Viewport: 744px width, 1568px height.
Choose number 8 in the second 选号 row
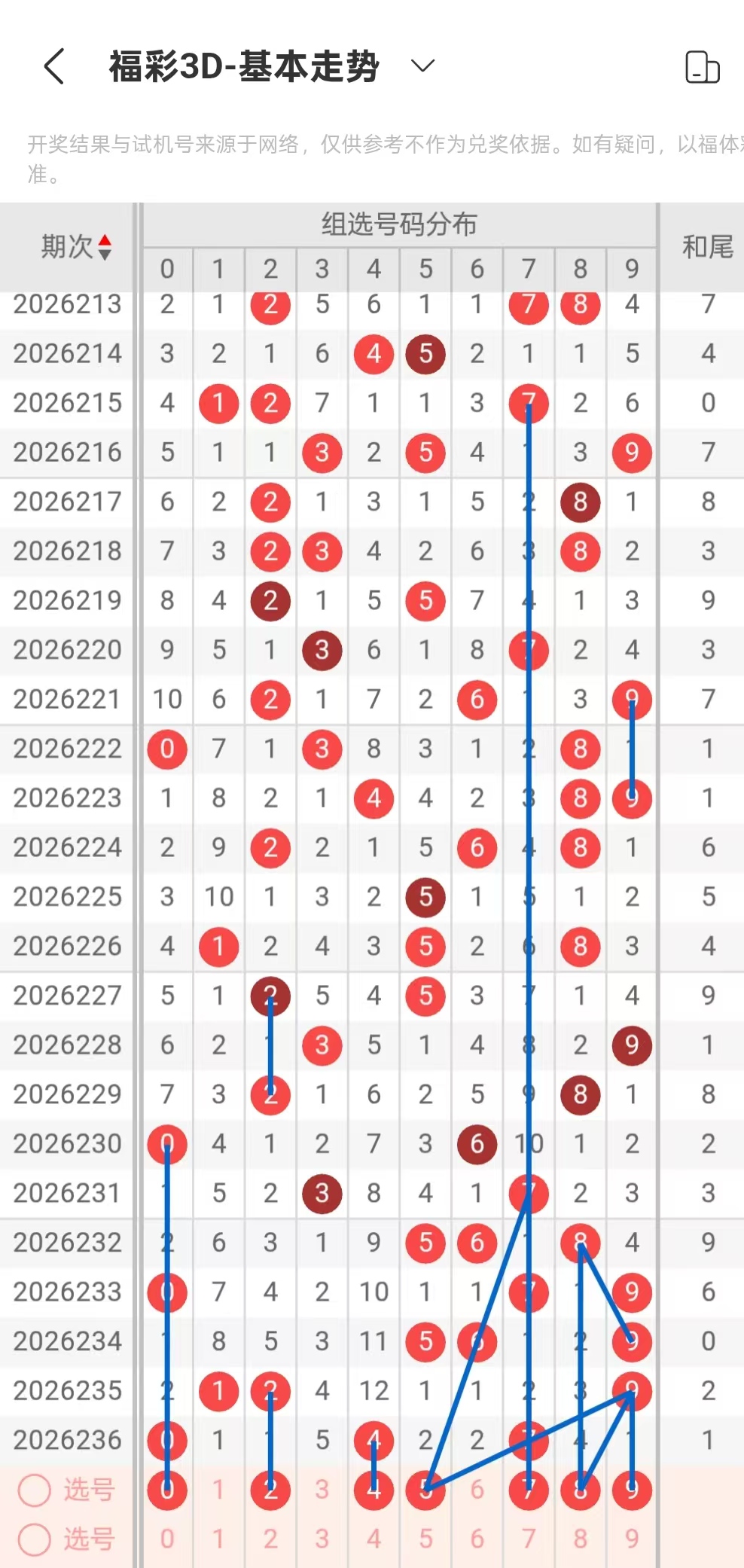[x=581, y=1539]
